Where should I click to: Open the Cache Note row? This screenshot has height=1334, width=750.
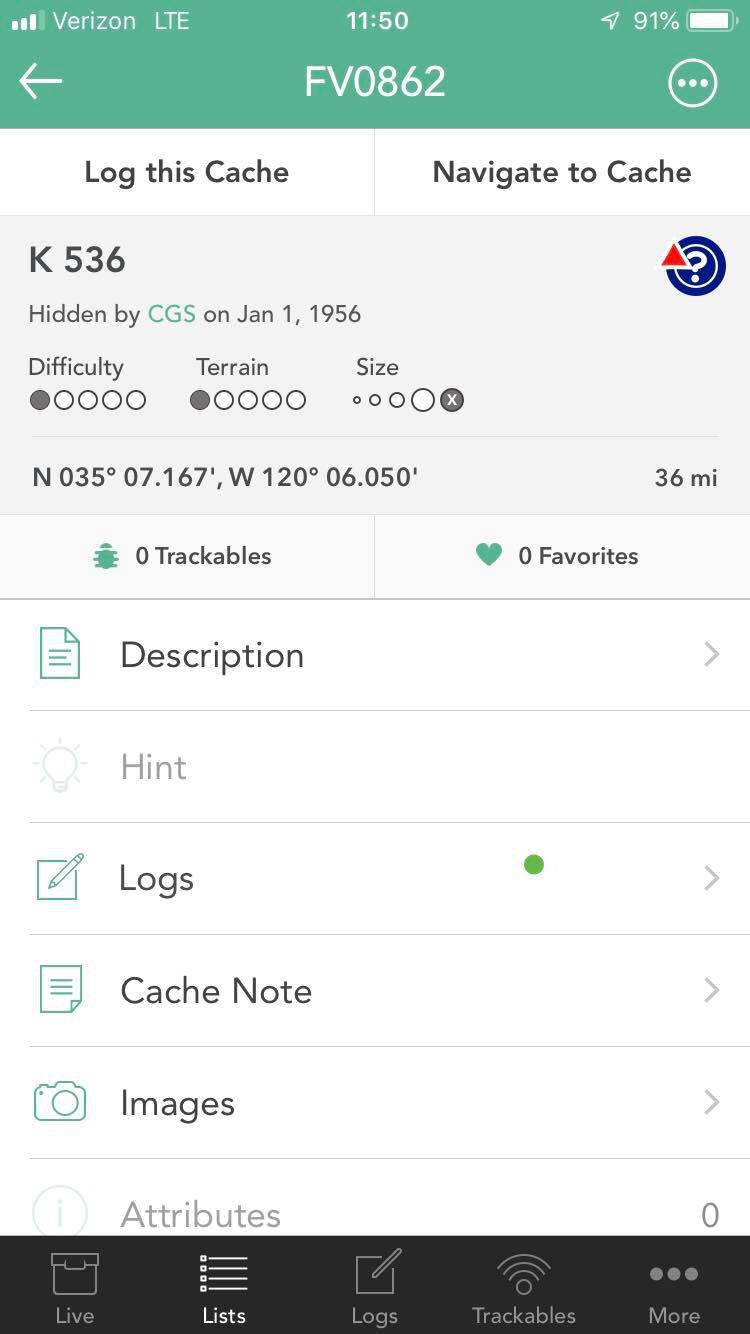click(x=375, y=990)
